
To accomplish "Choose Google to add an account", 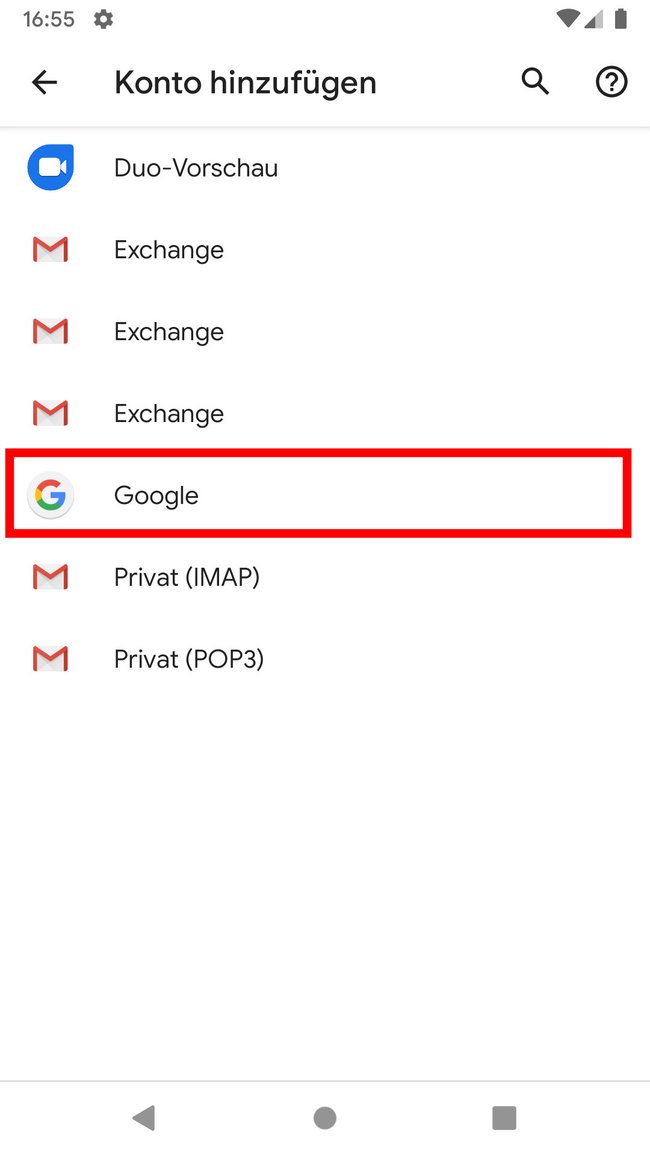I will pos(325,495).
